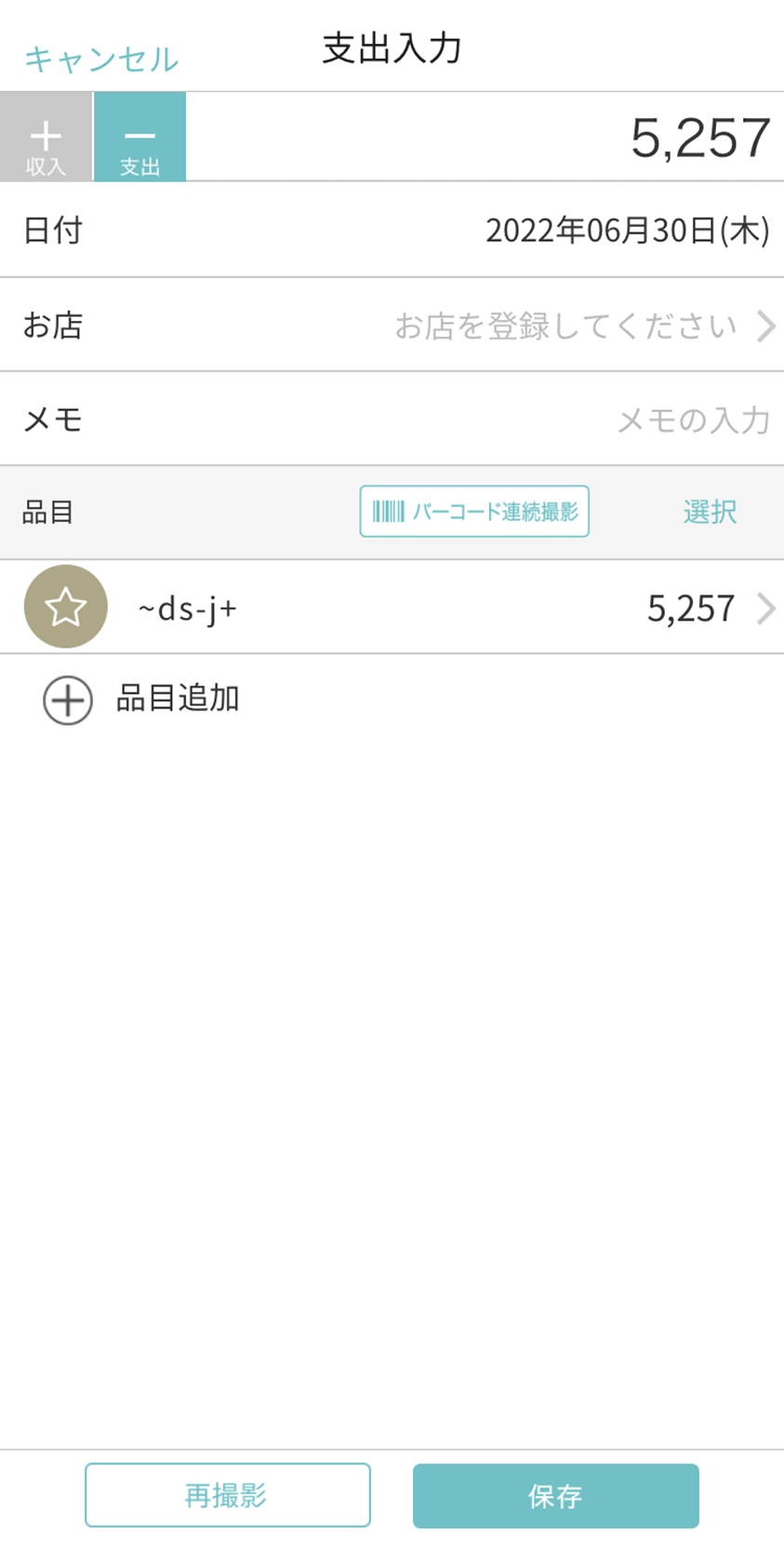784x1562 pixels.
Task: Tap the メモ memo input field
Action: 392,419
